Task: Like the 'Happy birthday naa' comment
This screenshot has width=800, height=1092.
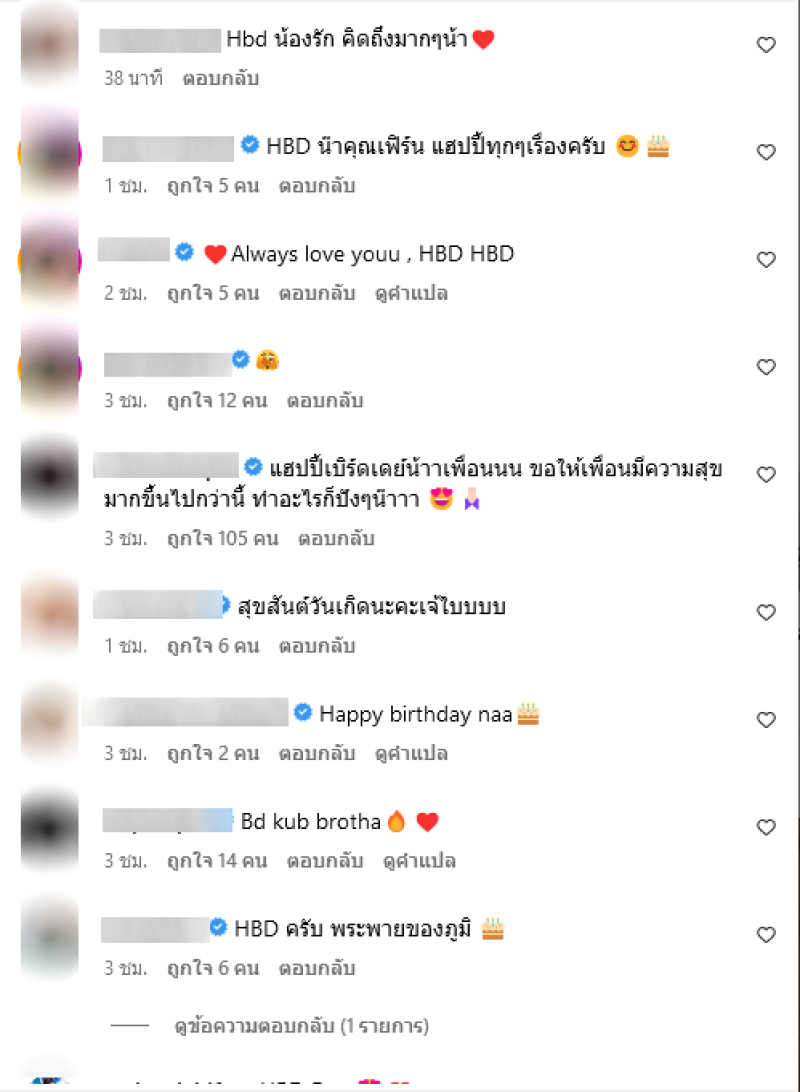Action: (766, 720)
